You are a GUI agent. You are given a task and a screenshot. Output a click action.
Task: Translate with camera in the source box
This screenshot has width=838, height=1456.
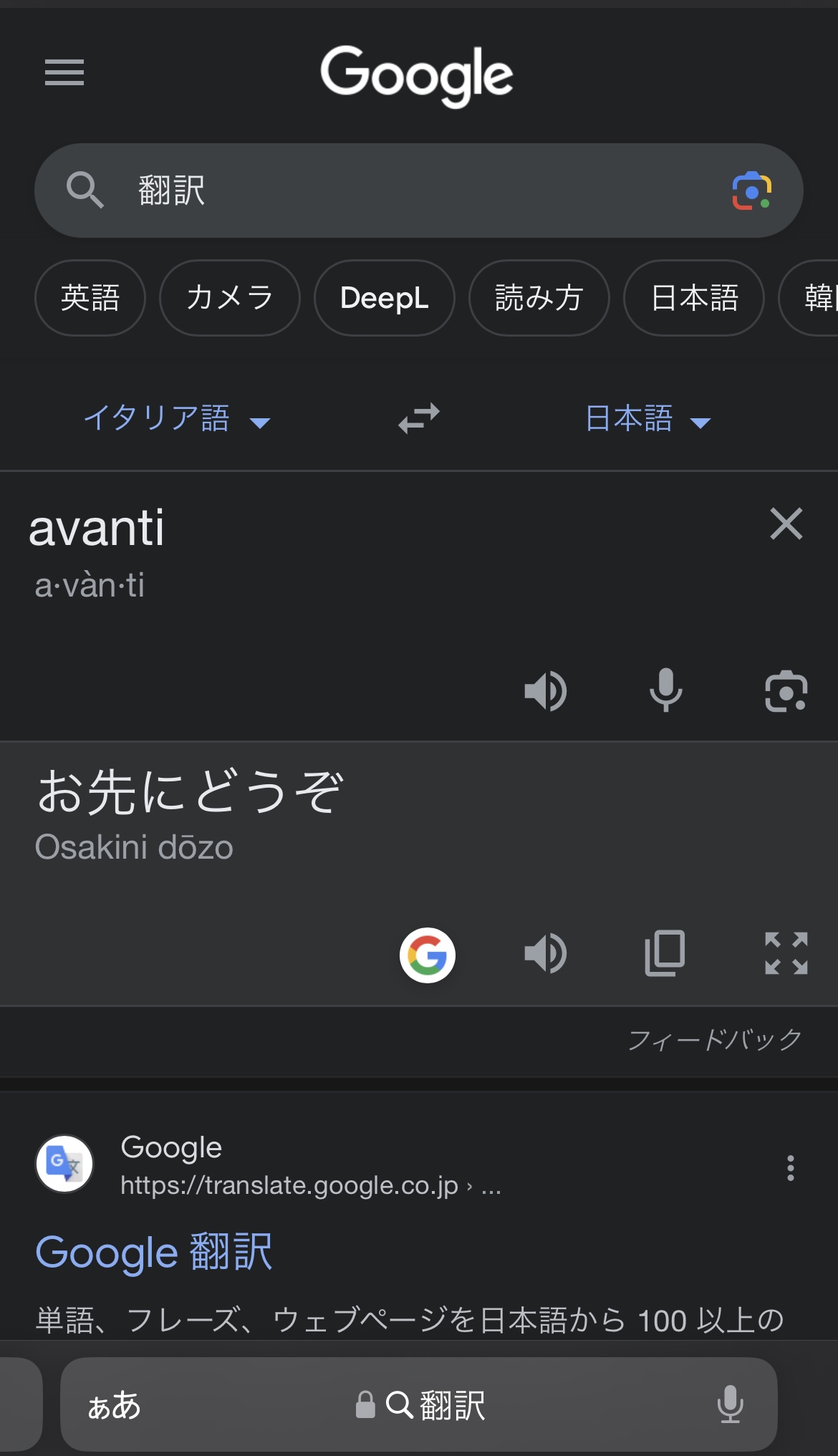[x=786, y=691]
